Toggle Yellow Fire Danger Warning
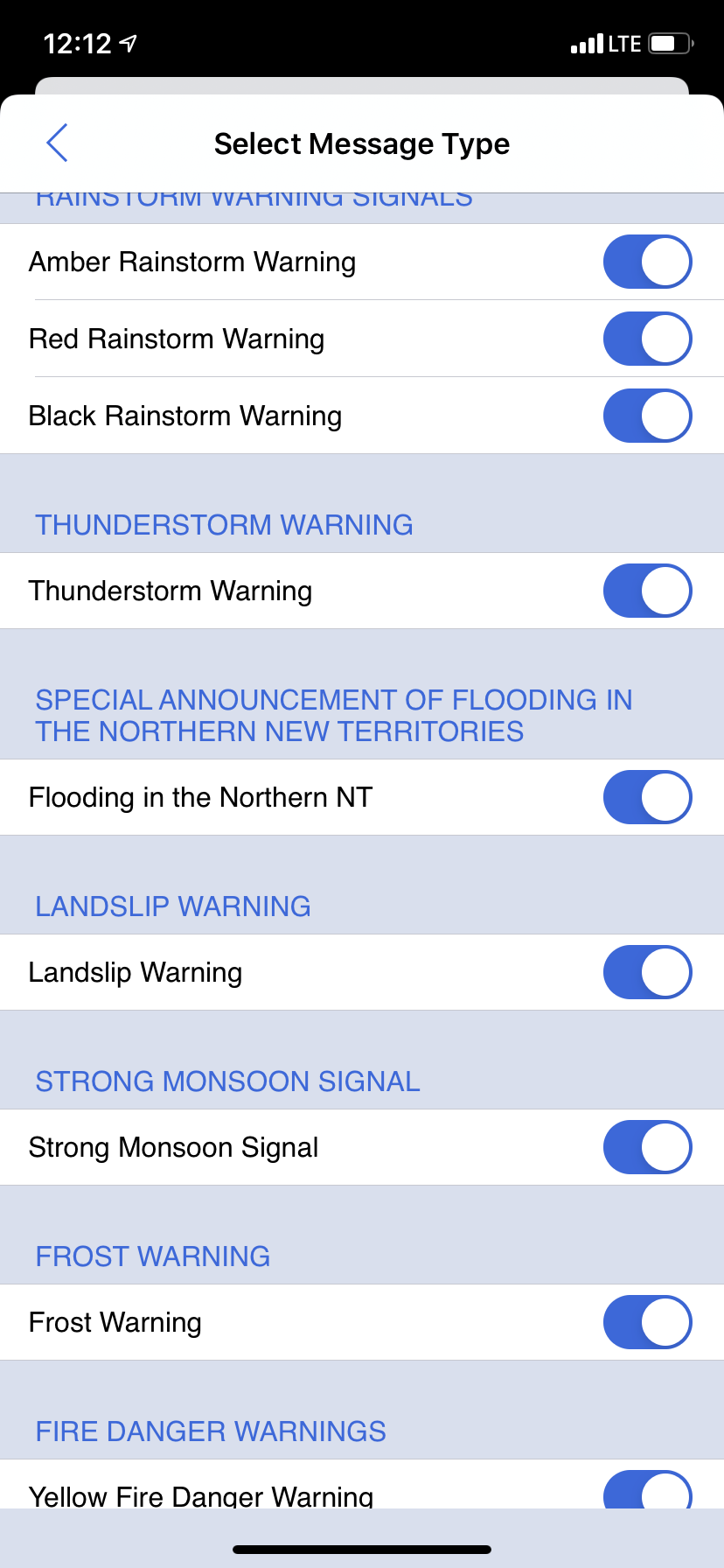Image resolution: width=724 pixels, height=1568 pixels. tap(648, 1489)
